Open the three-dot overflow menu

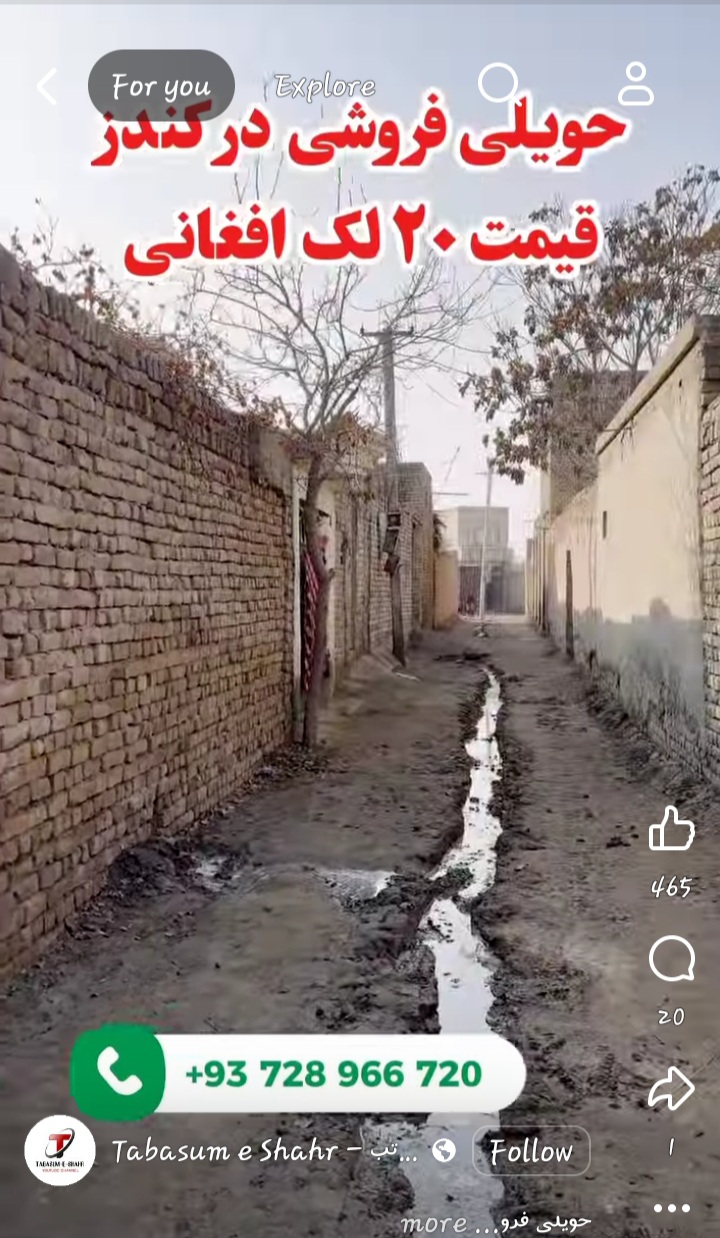tap(671, 1208)
